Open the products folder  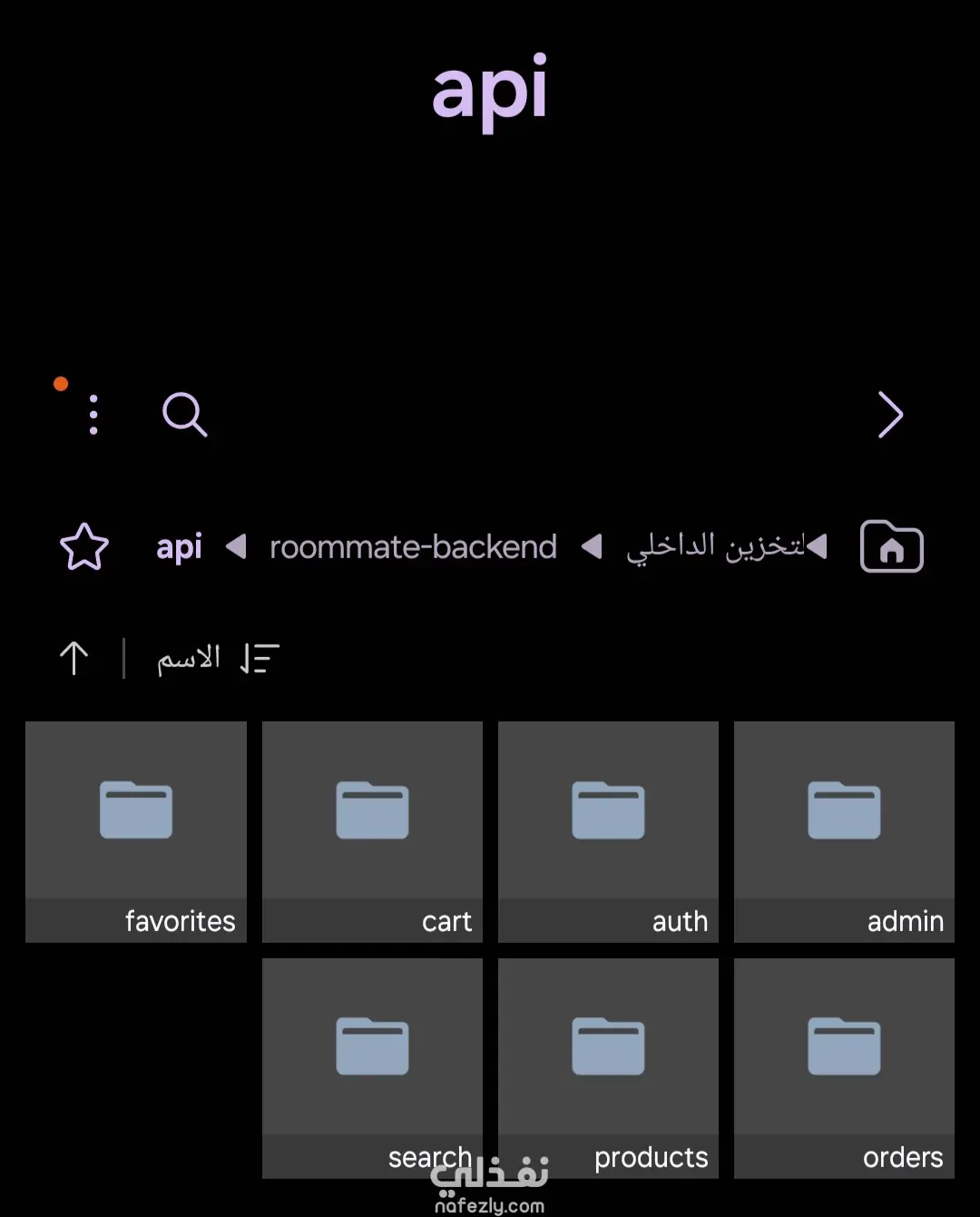tap(608, 1066)
